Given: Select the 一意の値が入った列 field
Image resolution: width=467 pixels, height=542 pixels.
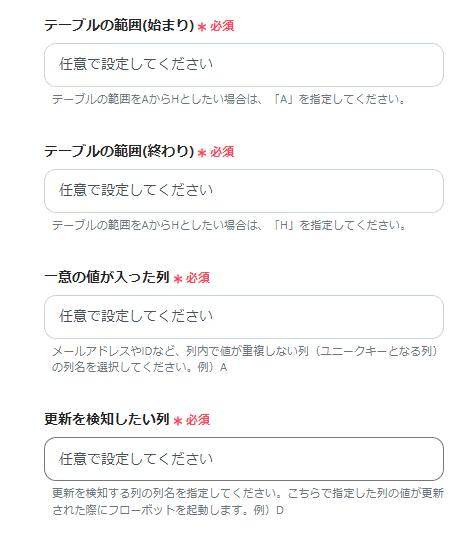Looking at the screenshot, I should [244, 317].
